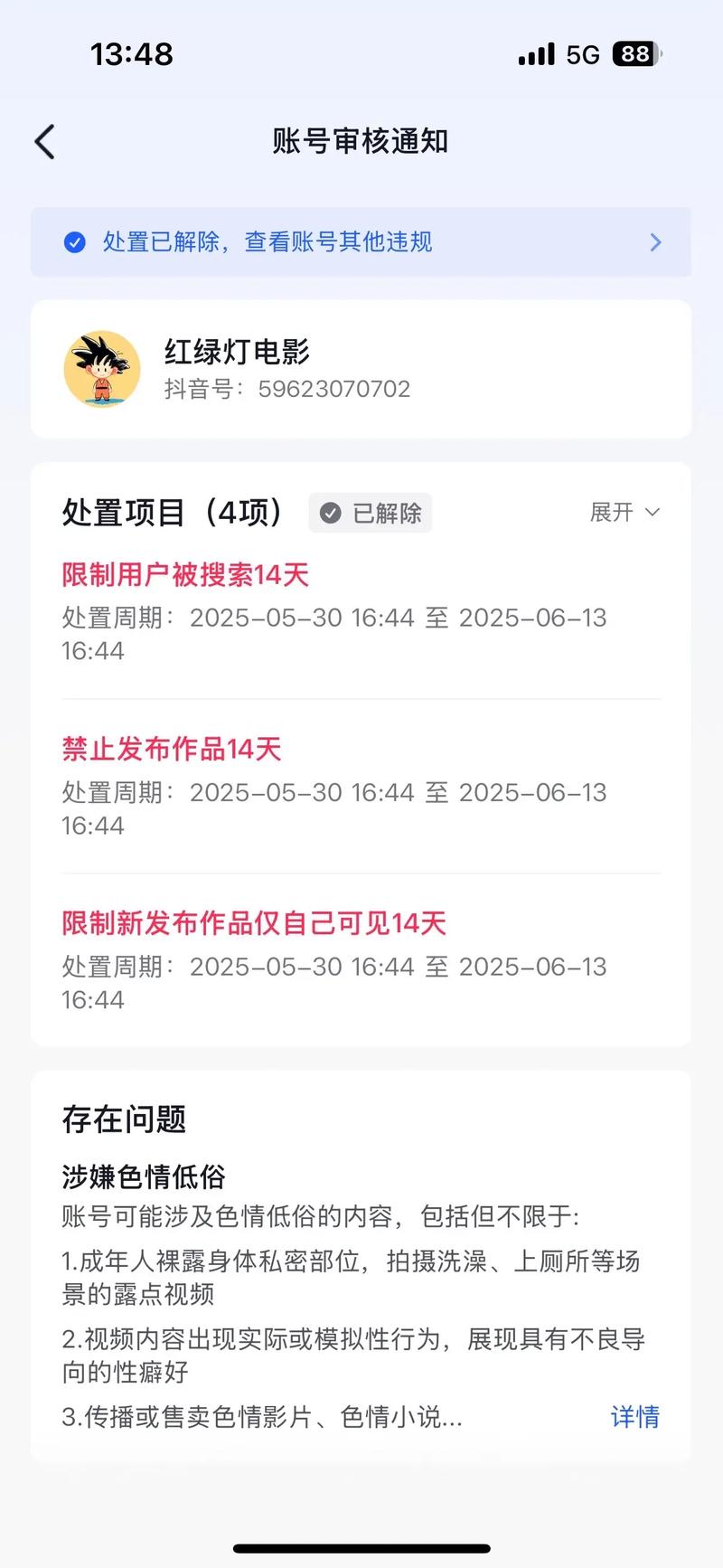Tap the back arrow to return
This screenshot has height=1568, width=723.
(44, 142)
